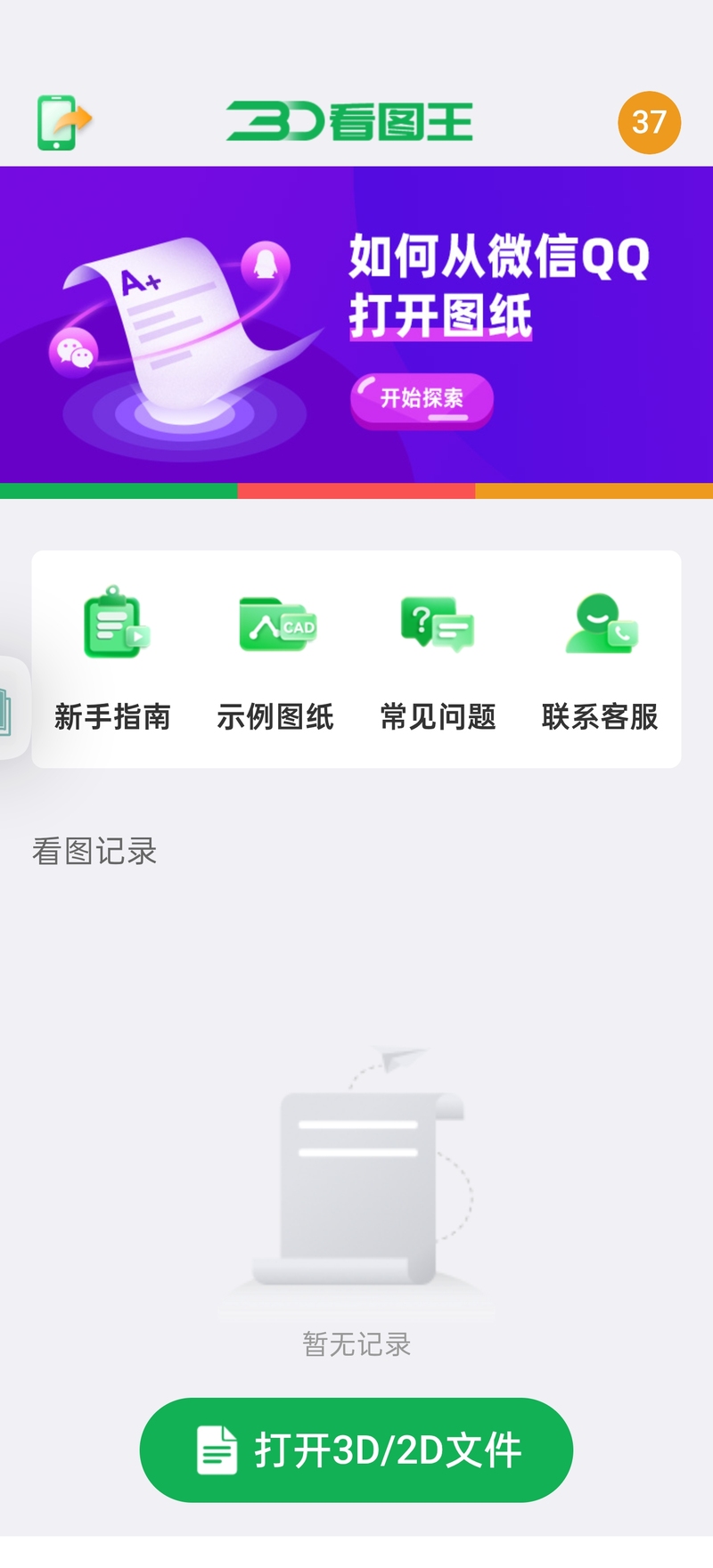Image resolution: width=713 pixels, height=1568 pixels.
Task: Tap the 开始探索 button
Action: [422, 398]
